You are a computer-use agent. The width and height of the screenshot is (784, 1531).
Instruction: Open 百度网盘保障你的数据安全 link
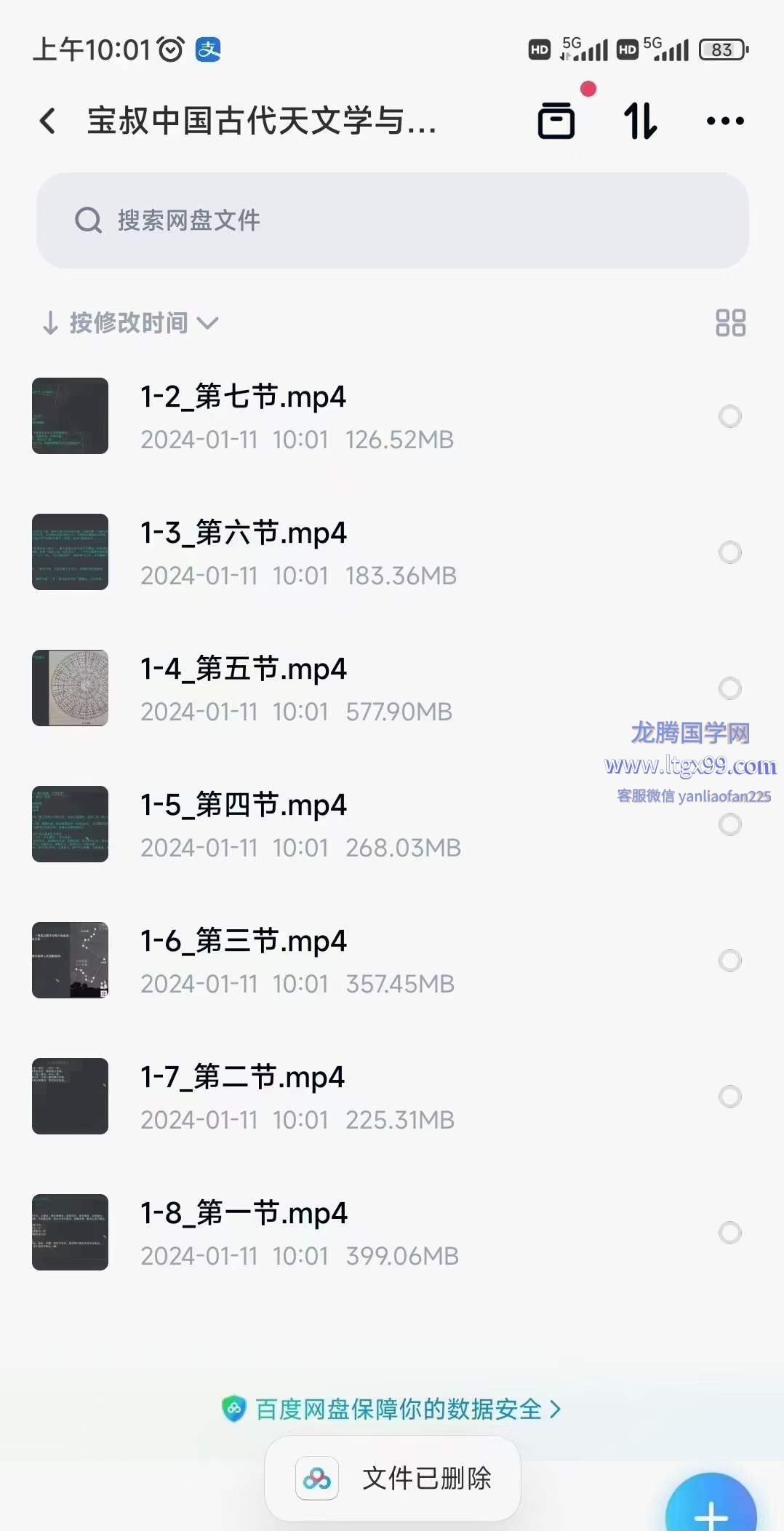pyautogui.click(x=393, y=1409)
